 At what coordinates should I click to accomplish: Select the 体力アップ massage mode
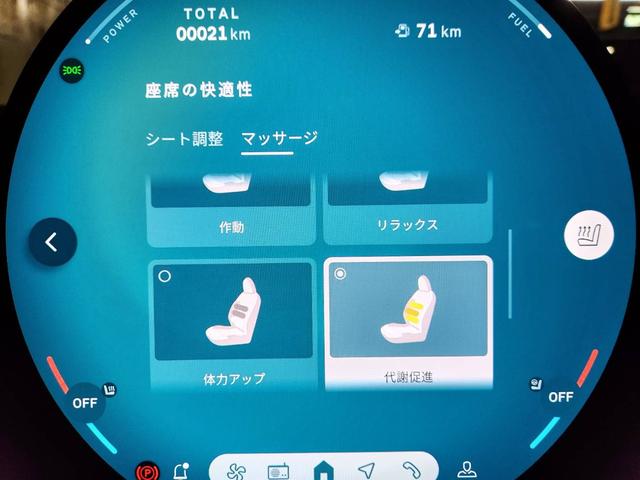(x=233, y=324)
